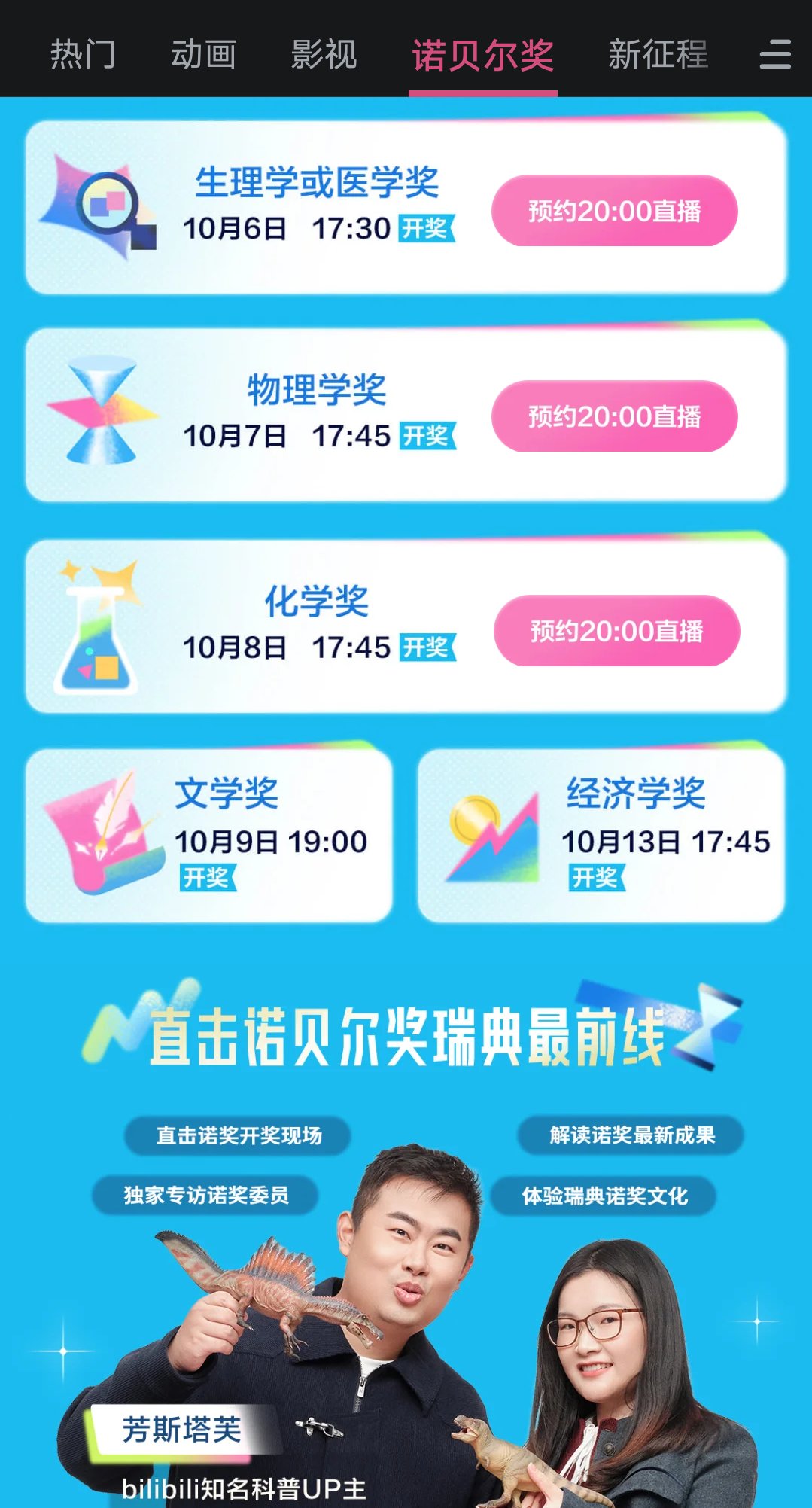Open the 影视 tab

[x=324, y=54]
